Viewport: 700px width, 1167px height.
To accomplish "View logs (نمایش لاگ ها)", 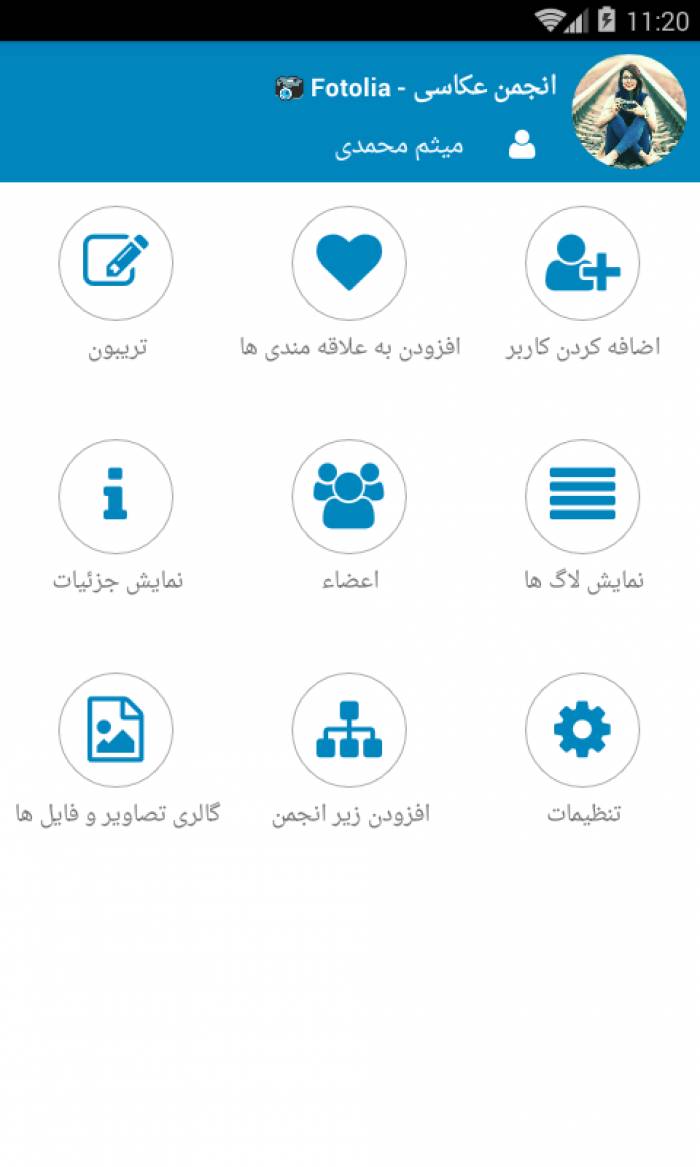I will click(x=582, y=496).
